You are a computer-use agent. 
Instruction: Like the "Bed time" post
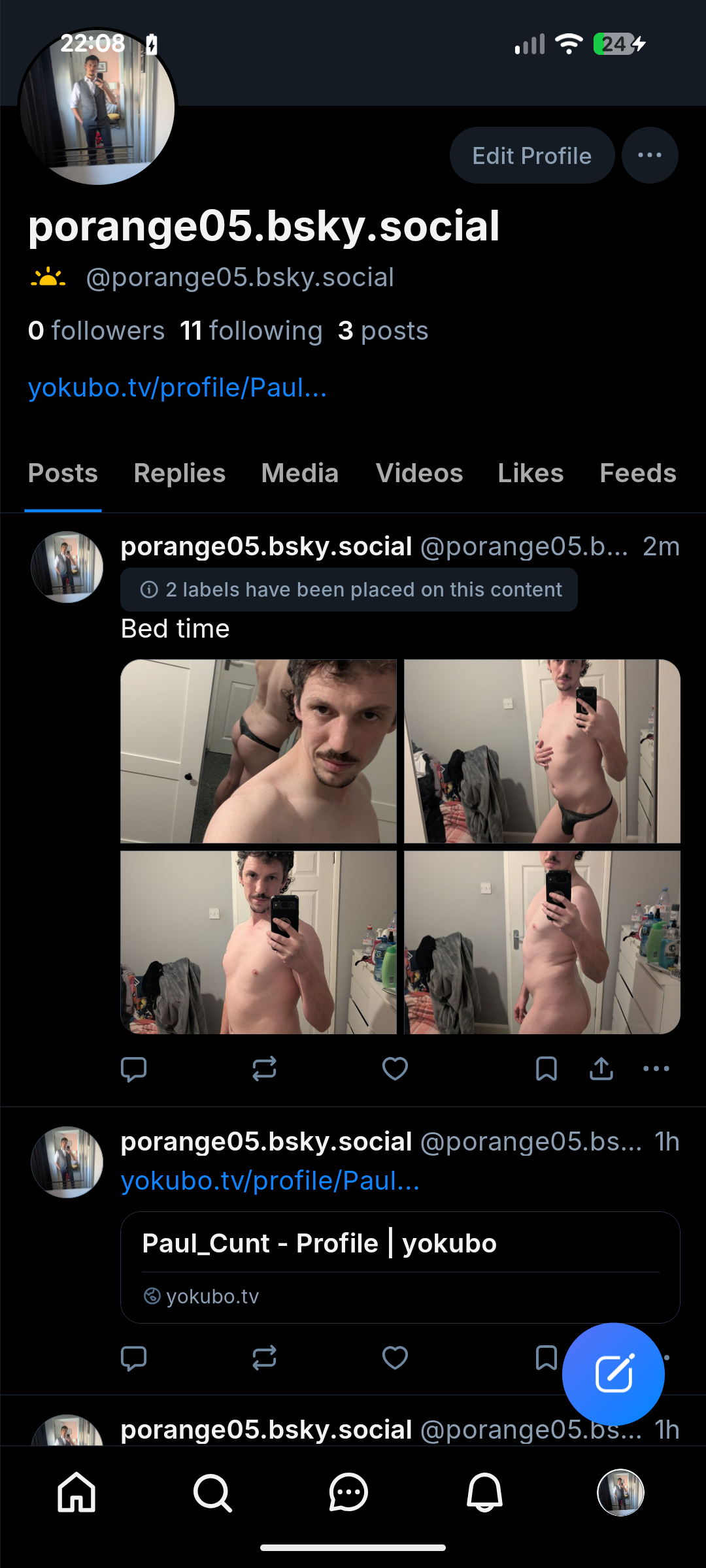tap(395, 1069)
